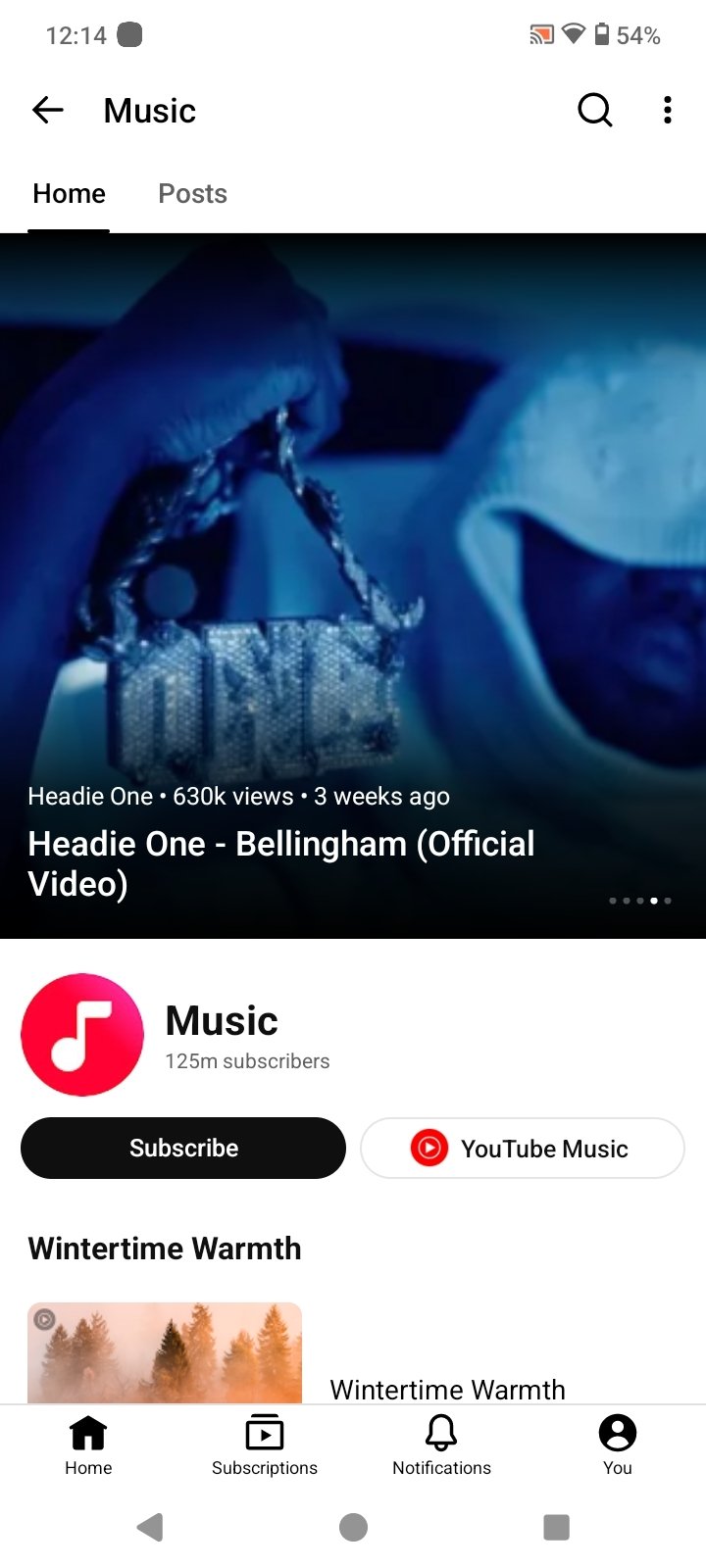The image size is (706, 1568).
Task: Open the You profile tab
Action: tap(618, 1445)
